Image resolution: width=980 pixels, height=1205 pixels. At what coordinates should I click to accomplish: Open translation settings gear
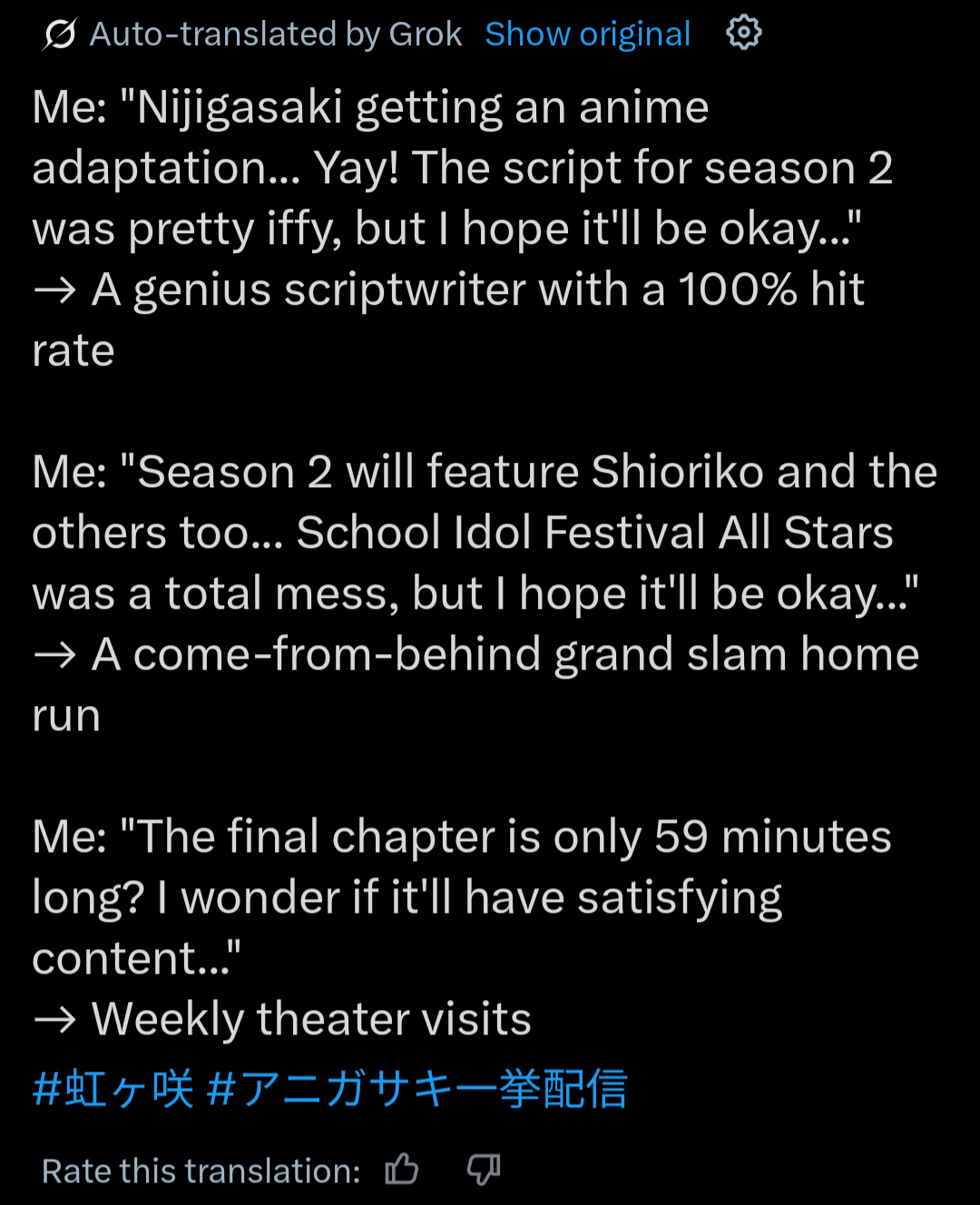coord(743,33)
